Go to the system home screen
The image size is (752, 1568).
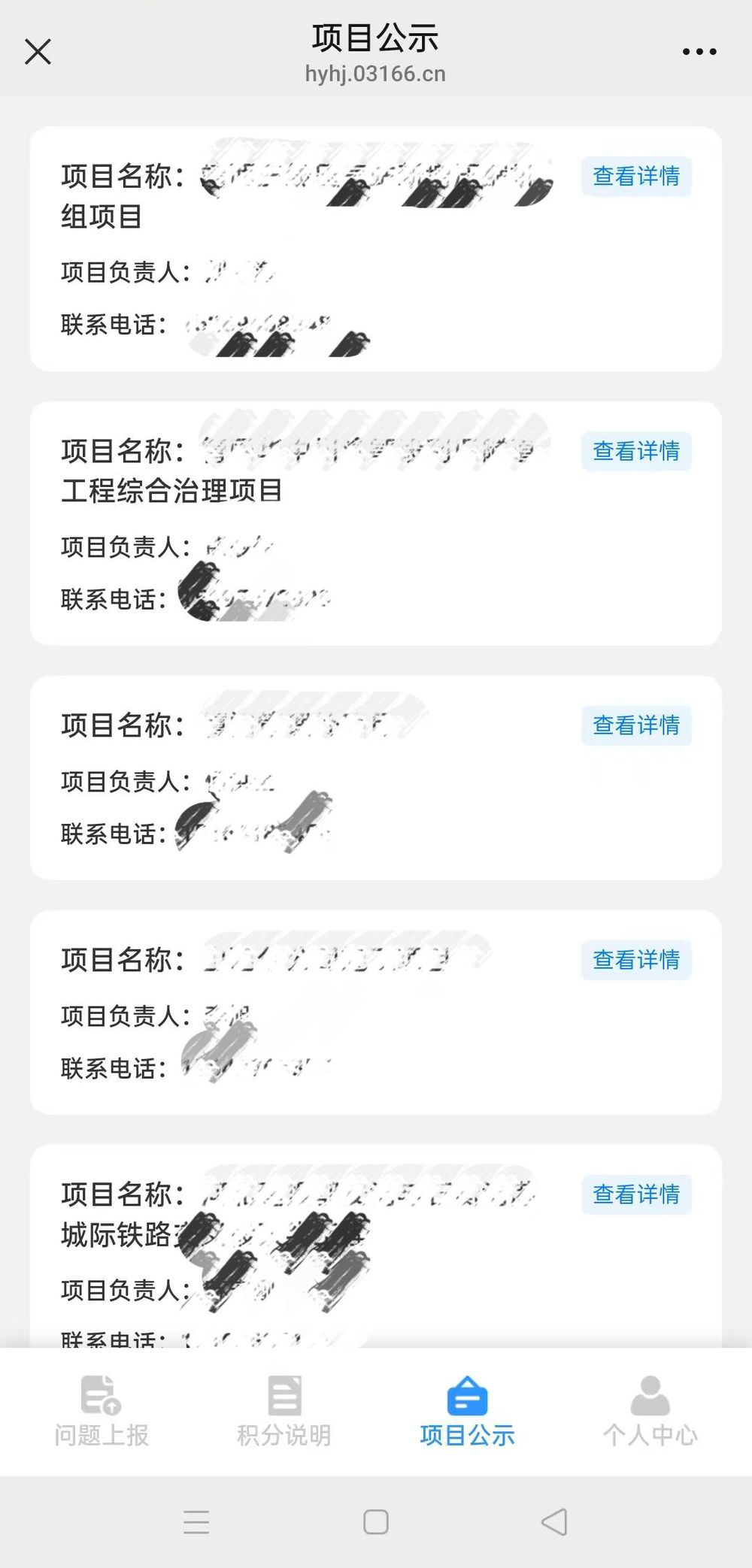point(376,1522)
